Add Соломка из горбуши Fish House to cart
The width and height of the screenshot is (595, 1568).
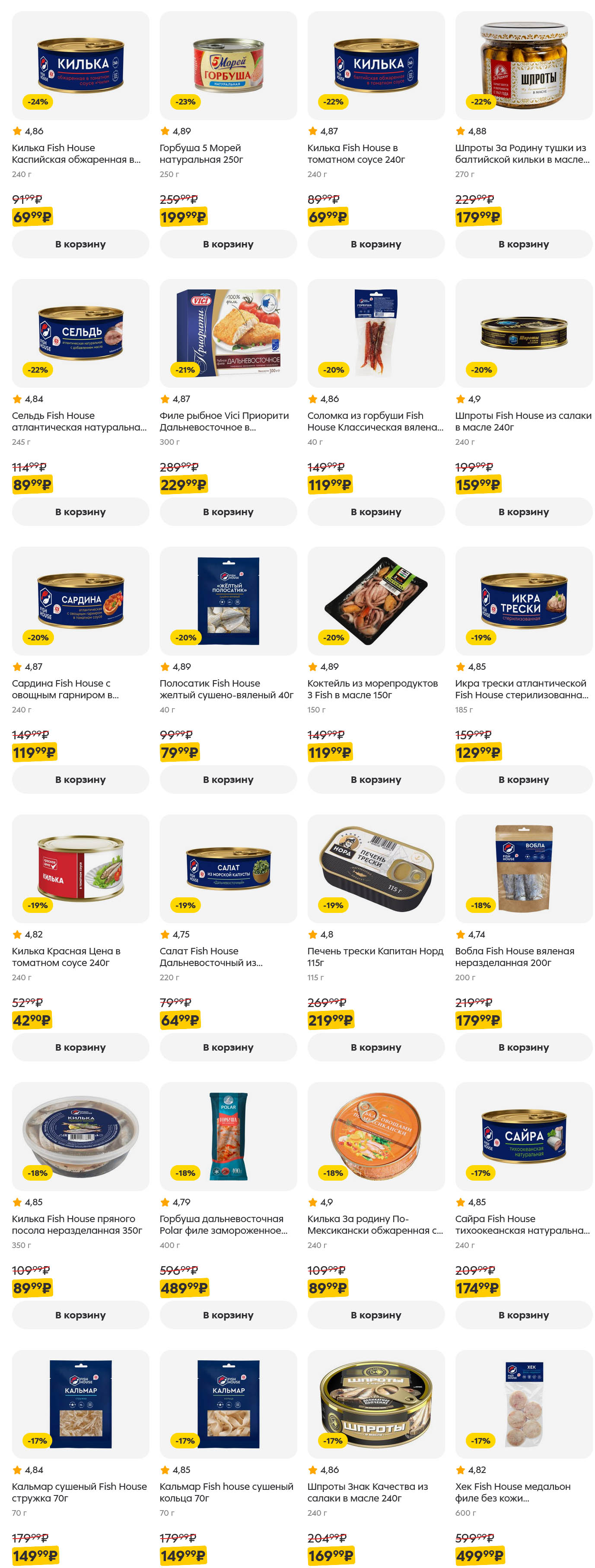click(376, 512)
